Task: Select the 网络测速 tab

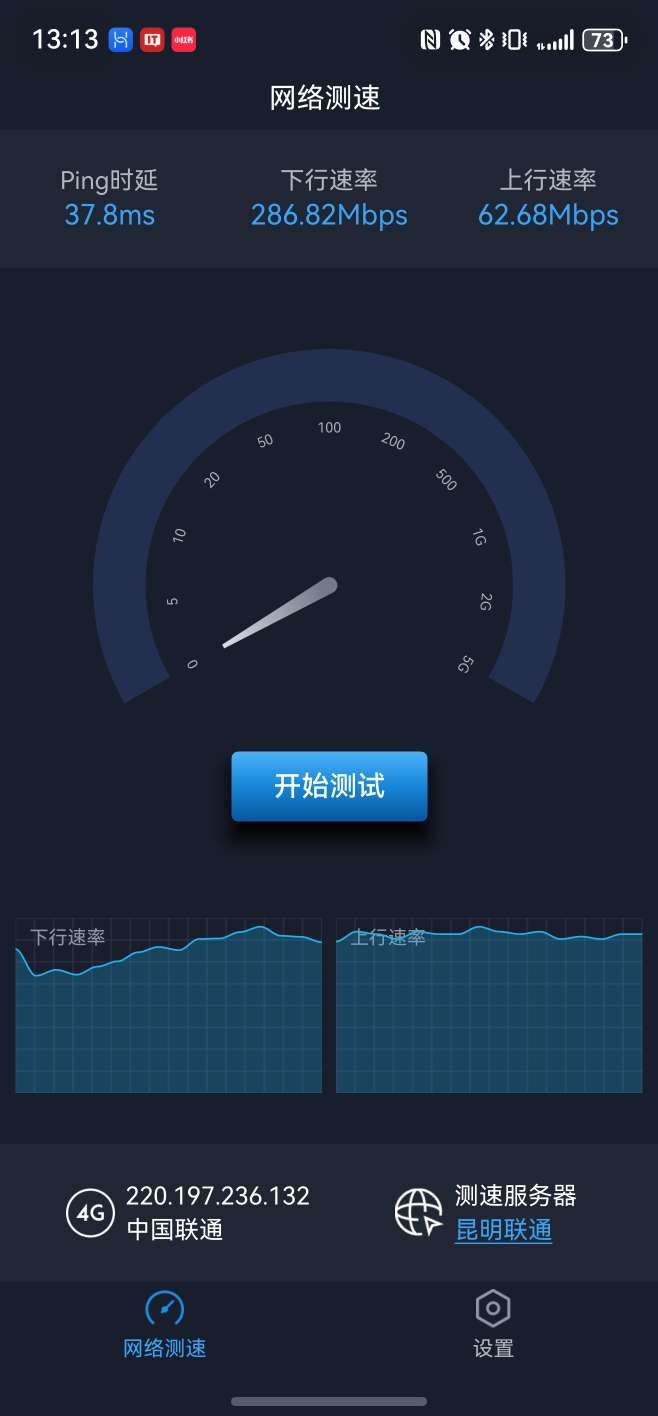Action: click(165, 1324)
